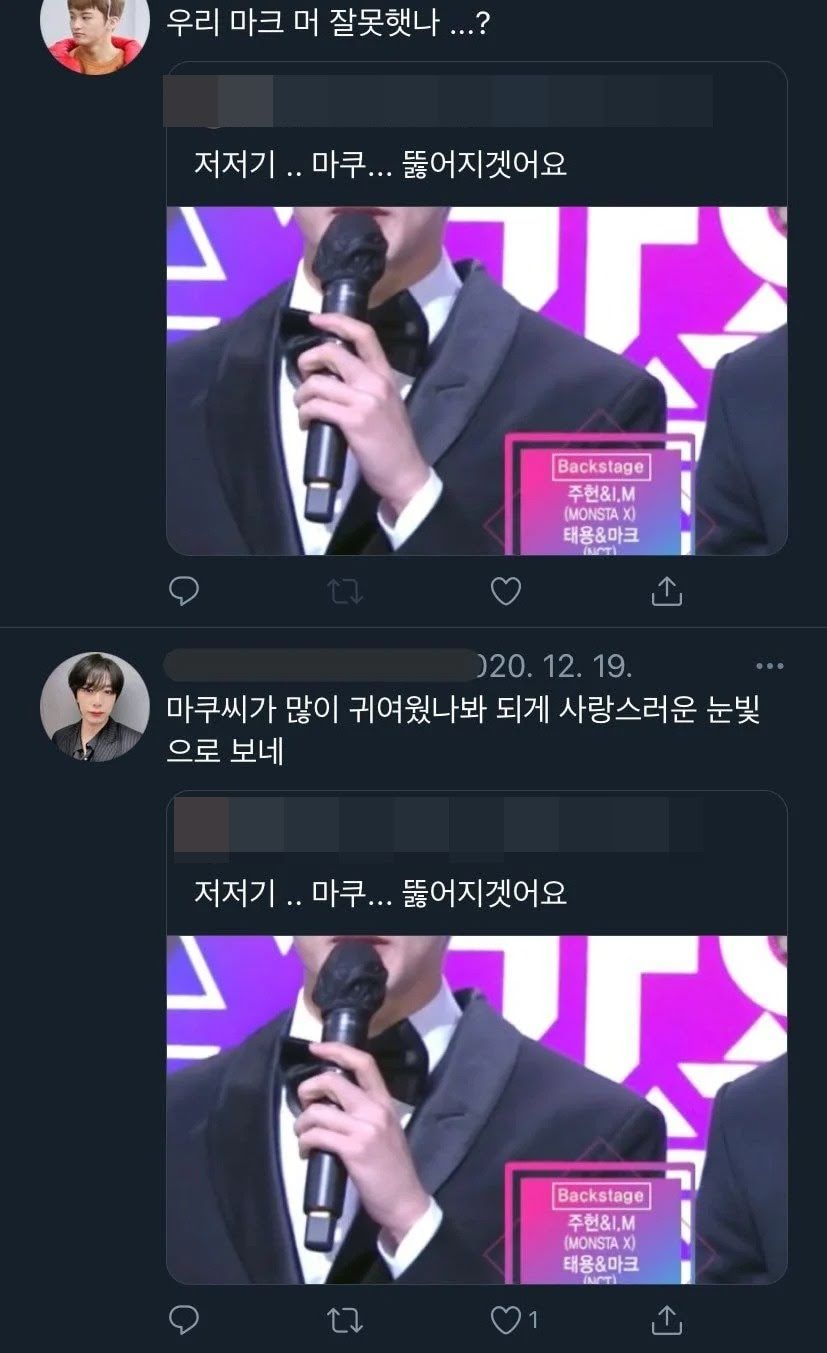The width and height of the screenshot is (827, 1353).
Task: Open overflow menu on the 2020. 12. 19. tweet
Action: [x=769, y=666]
